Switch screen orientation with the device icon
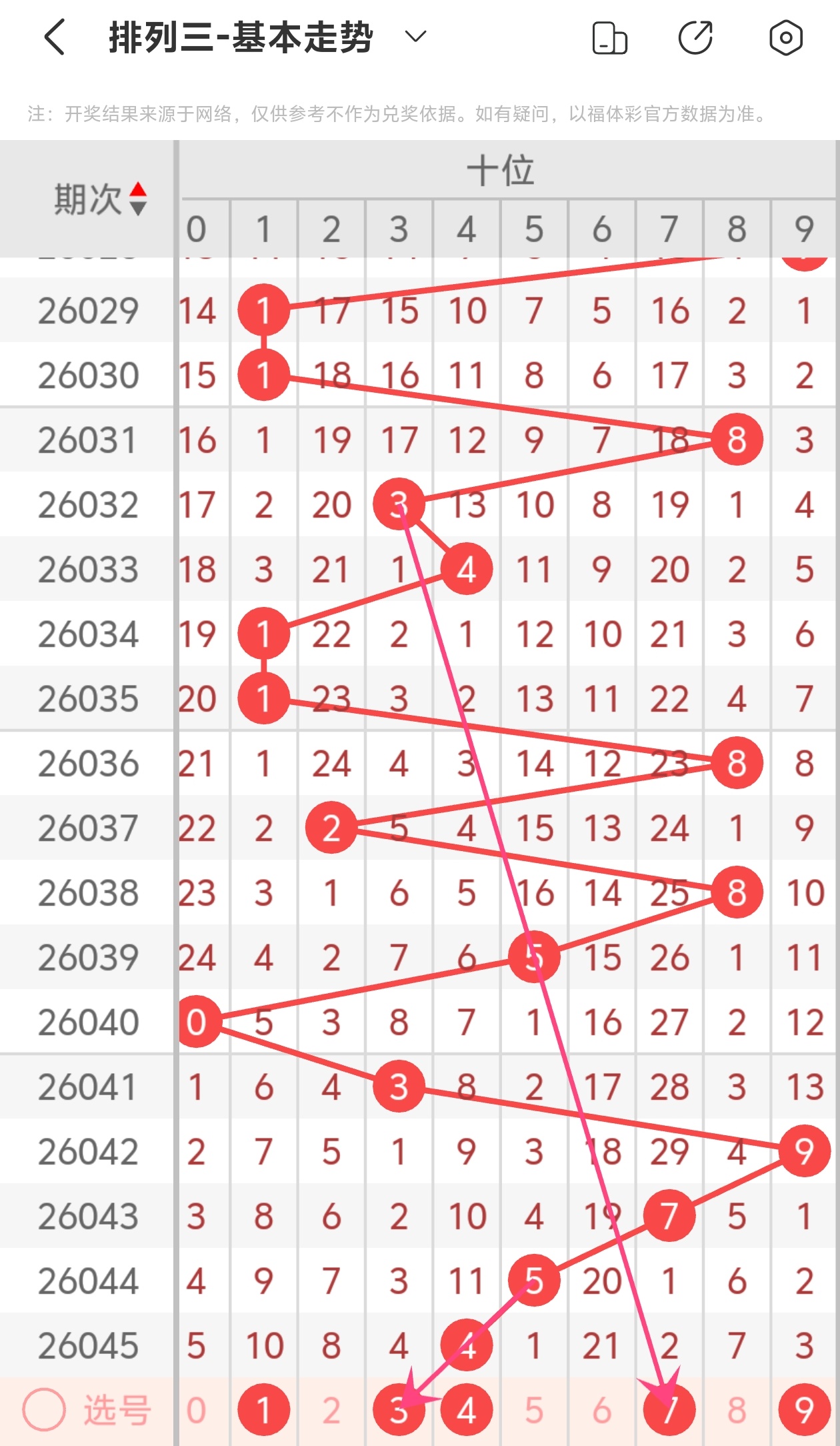Screen dimensions: 840x1446 coord(609,38)
